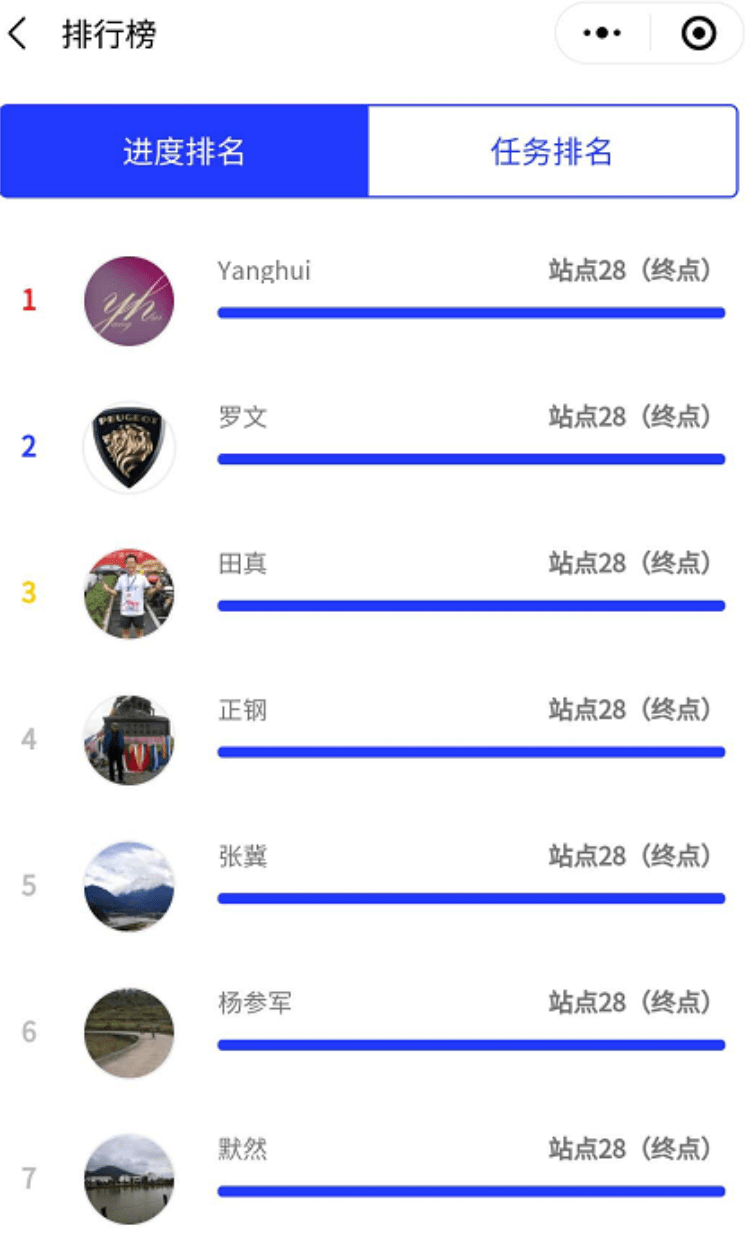Switch to the 任务排名 tab

click(x=552, y=151)
